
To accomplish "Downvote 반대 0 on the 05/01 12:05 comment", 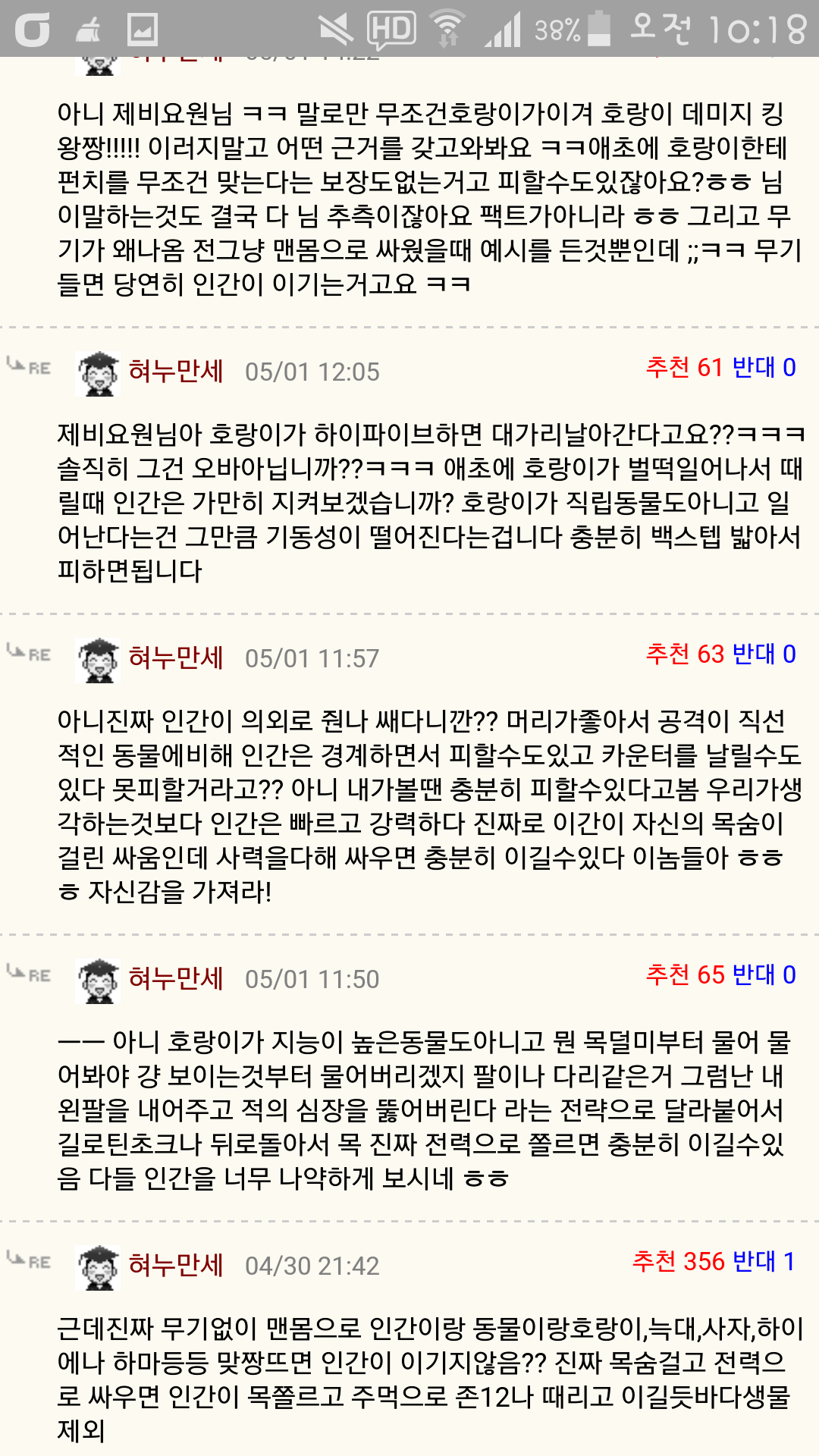I will [764, 368].
